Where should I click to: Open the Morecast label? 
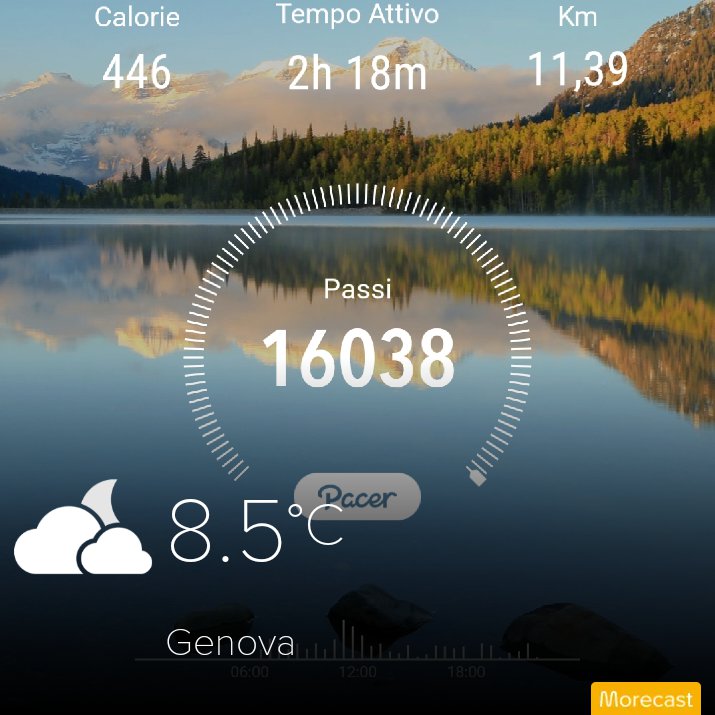coord(646,699)
